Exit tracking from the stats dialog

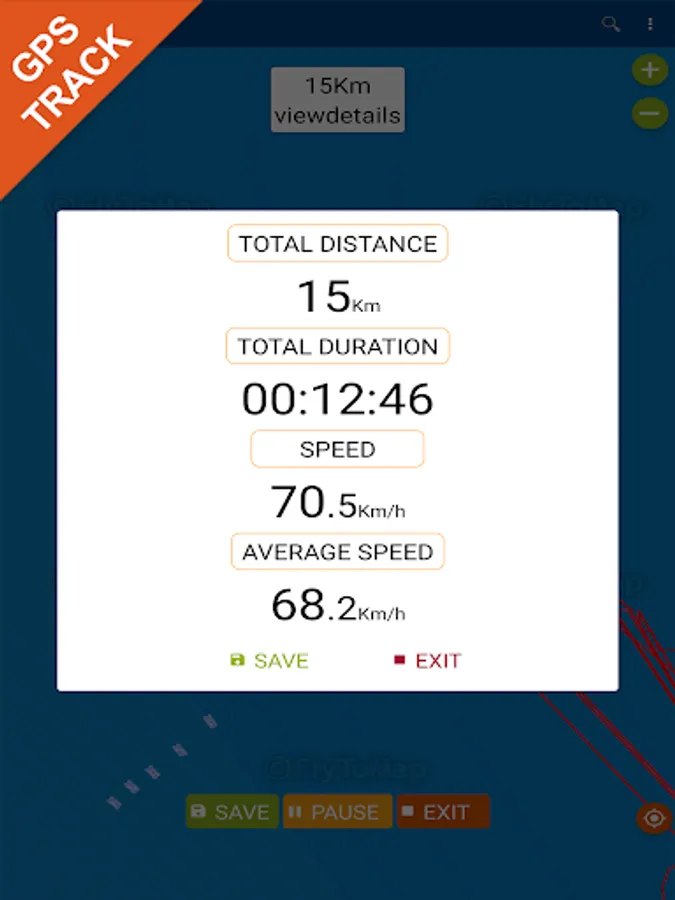(428, 661)
